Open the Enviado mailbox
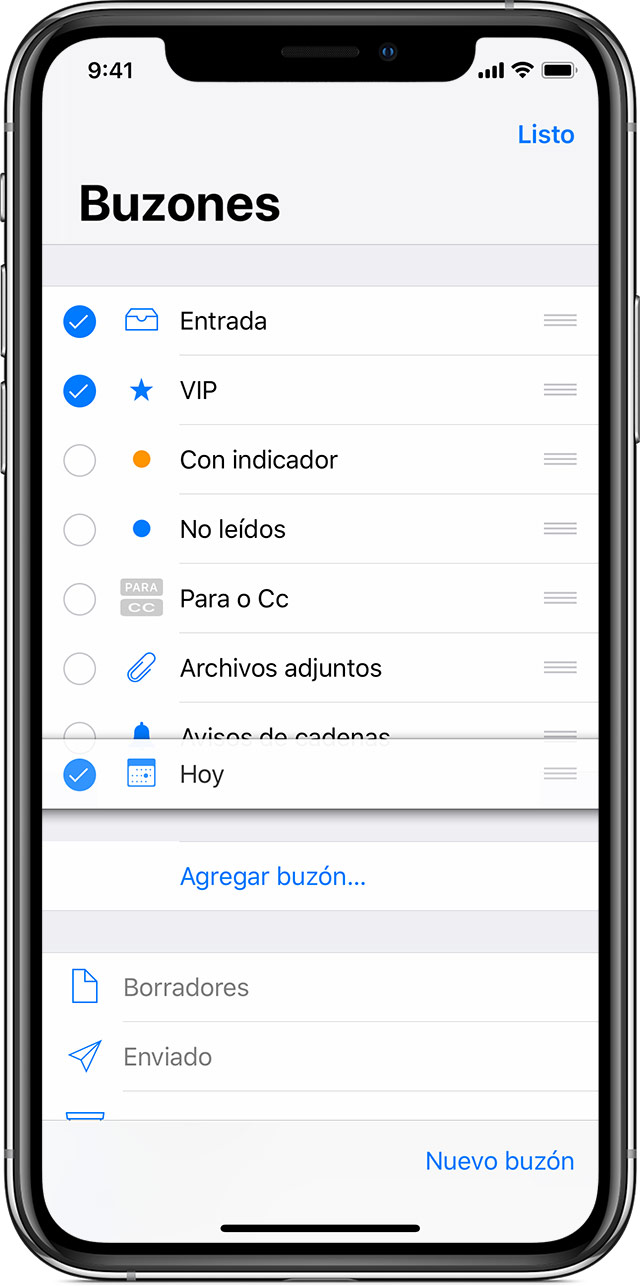Screen dimensions: 640x1286 (x=168, y=1057)
